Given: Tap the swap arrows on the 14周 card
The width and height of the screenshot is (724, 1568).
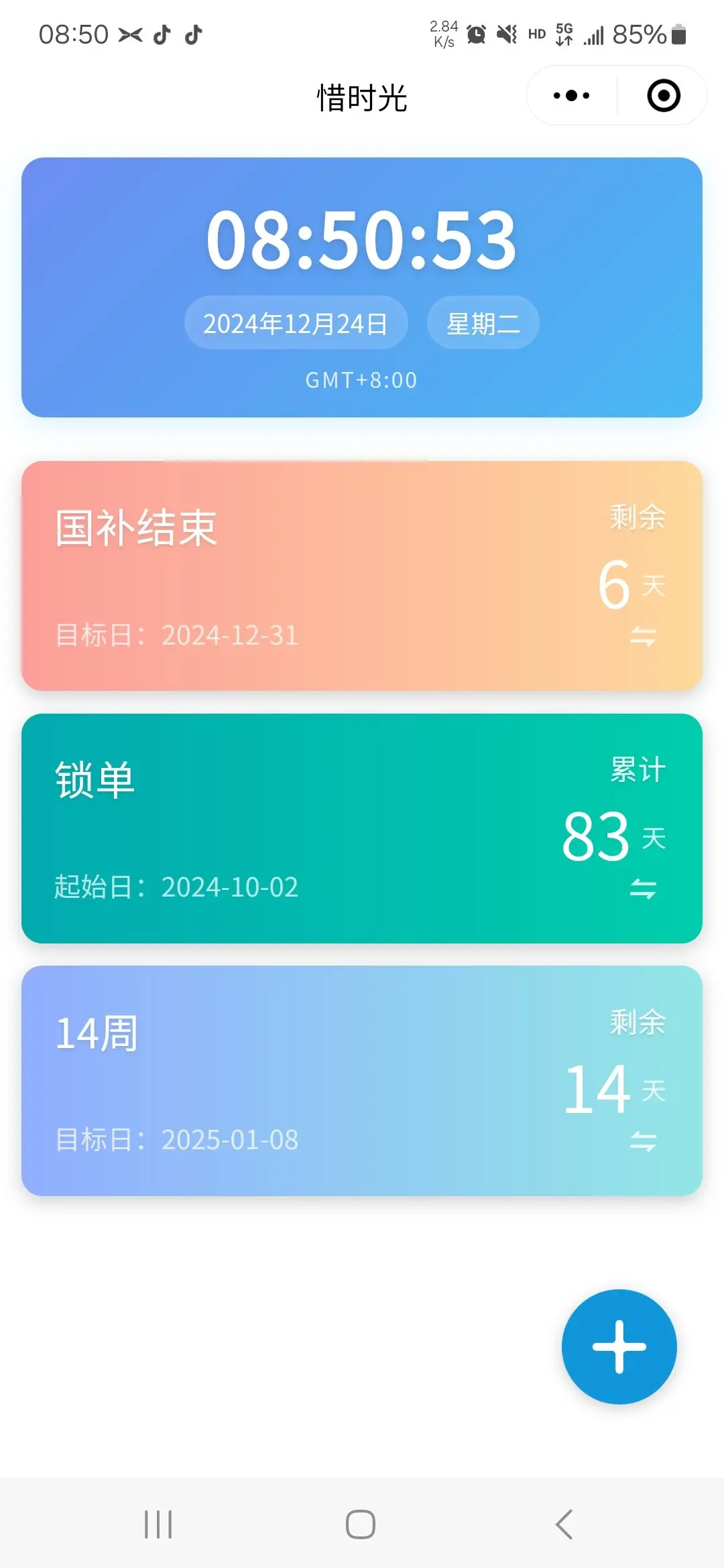Looking at the screenshot, I should (643, 1141).
